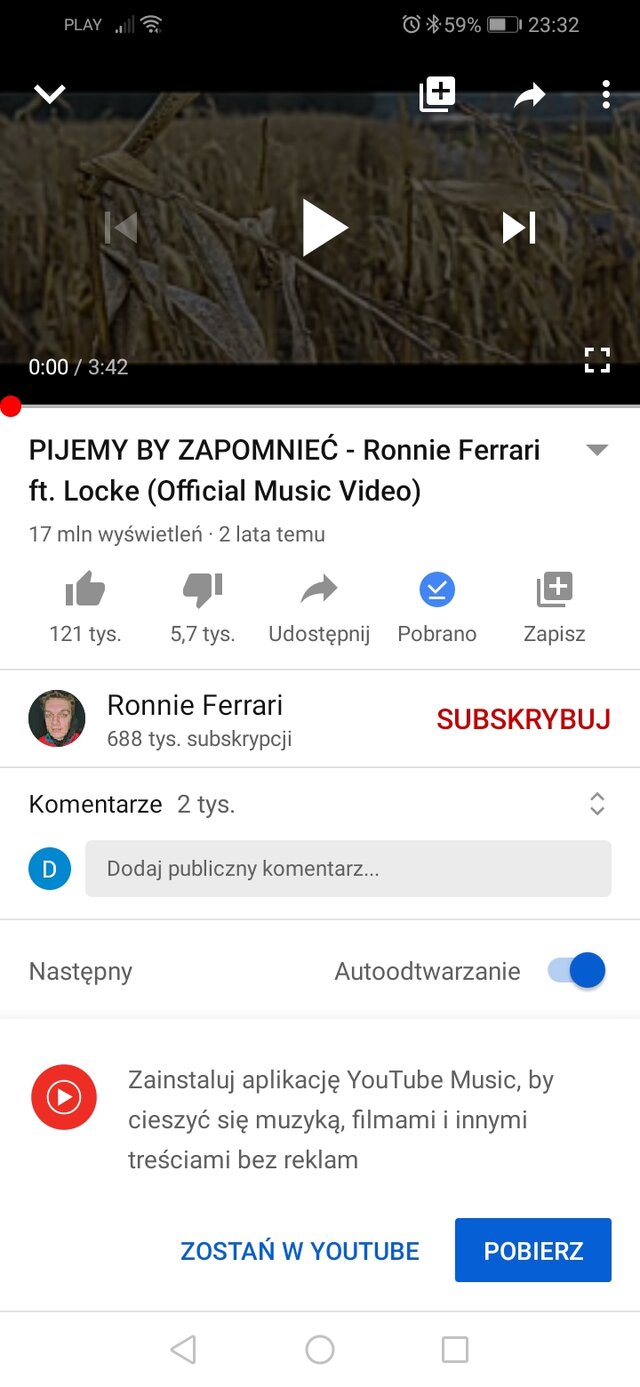640x1387 pixels.
Task: Choose ZOSTAŃ W YOUTUBE
Action: [300, 1251]
